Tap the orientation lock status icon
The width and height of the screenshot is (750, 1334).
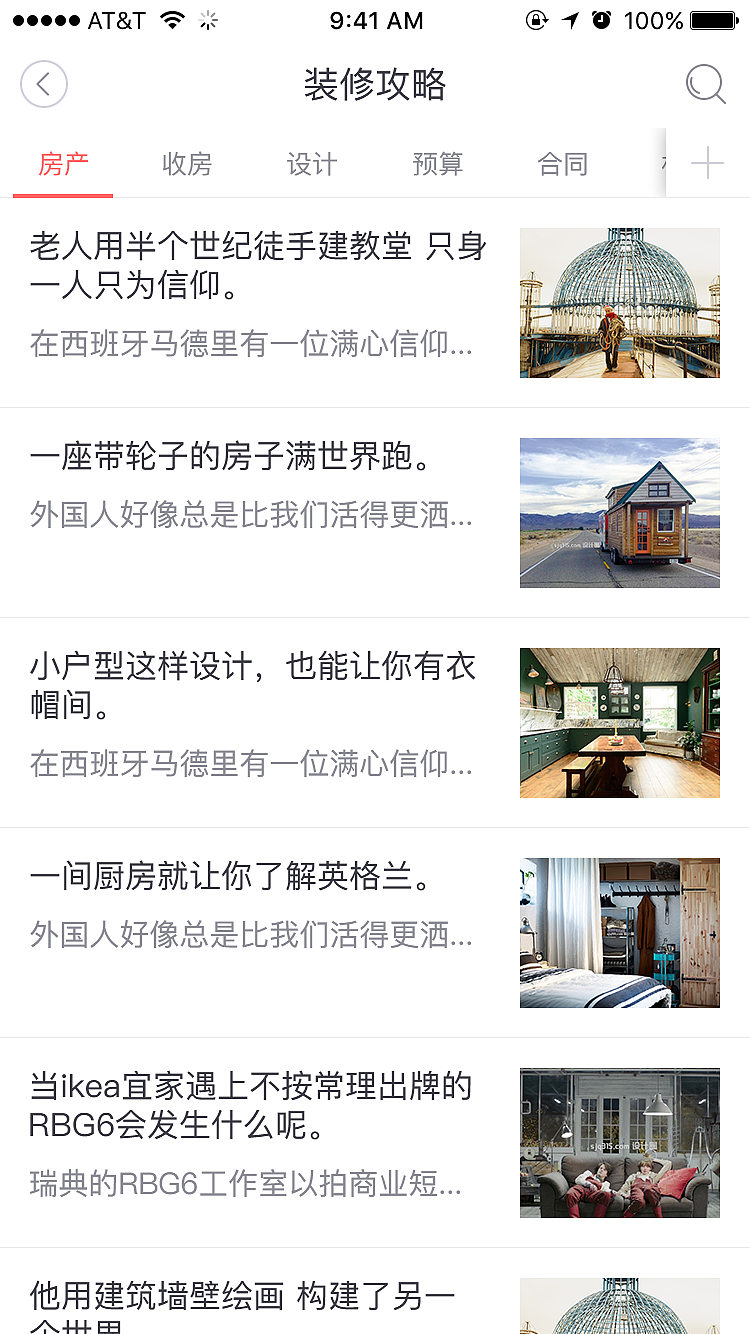click(x=537, y=19)
